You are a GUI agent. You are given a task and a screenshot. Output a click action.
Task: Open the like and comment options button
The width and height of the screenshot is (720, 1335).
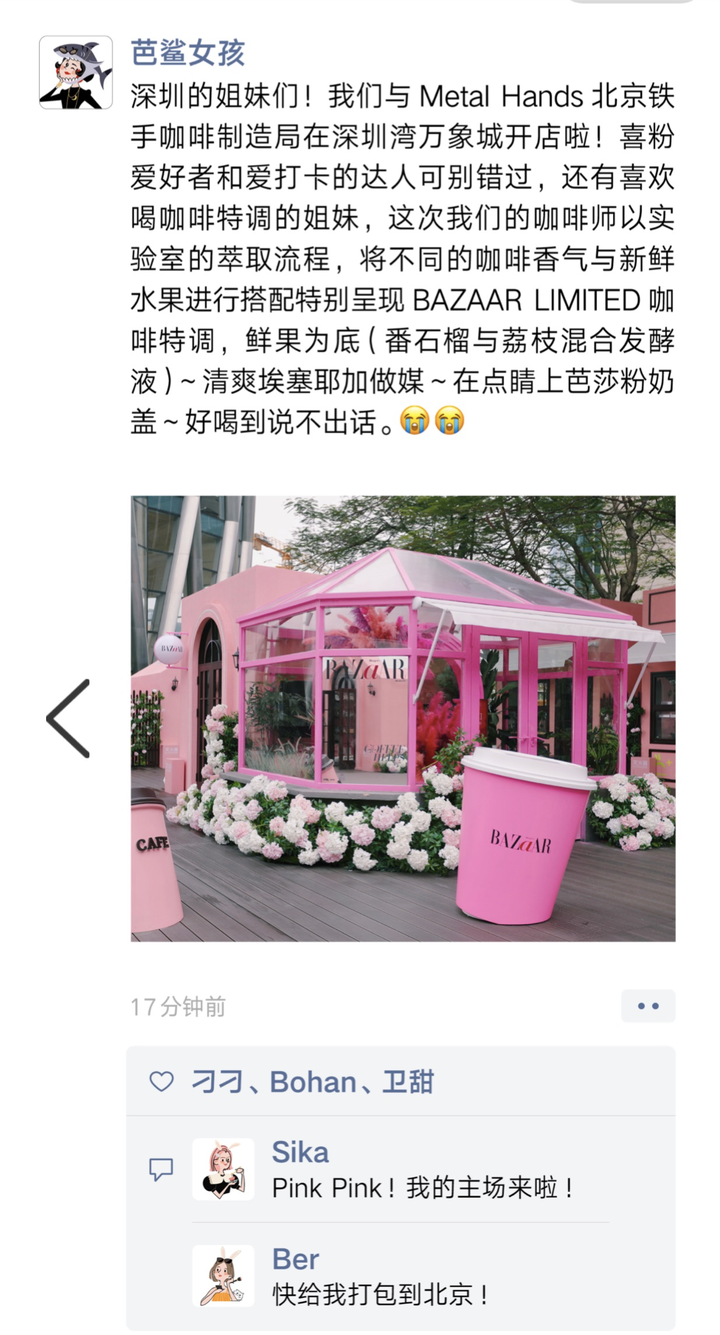tap(647, 1006)
